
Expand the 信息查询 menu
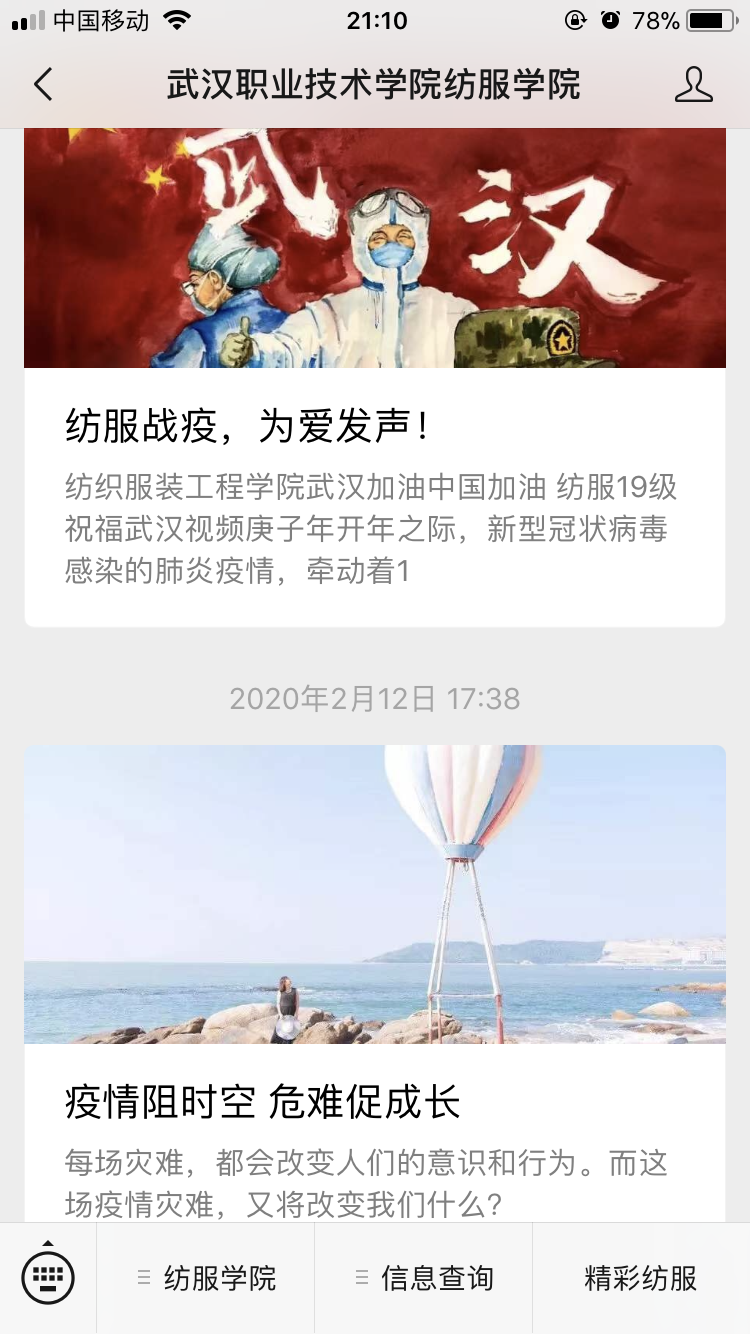tap(424, 1278)
